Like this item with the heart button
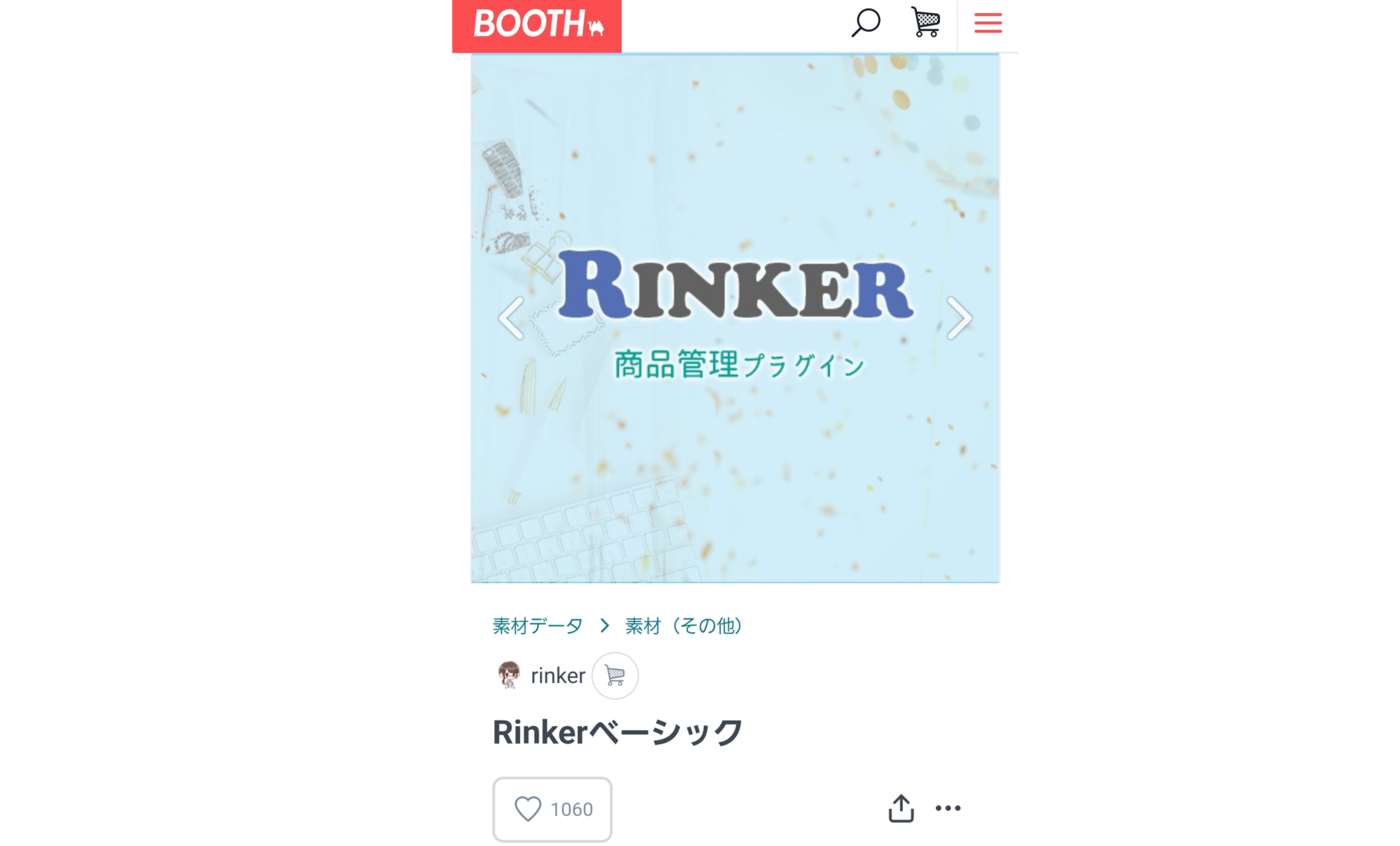This screenshot has width=1400, height=846. pyautogui.click(x=552, y=809)
